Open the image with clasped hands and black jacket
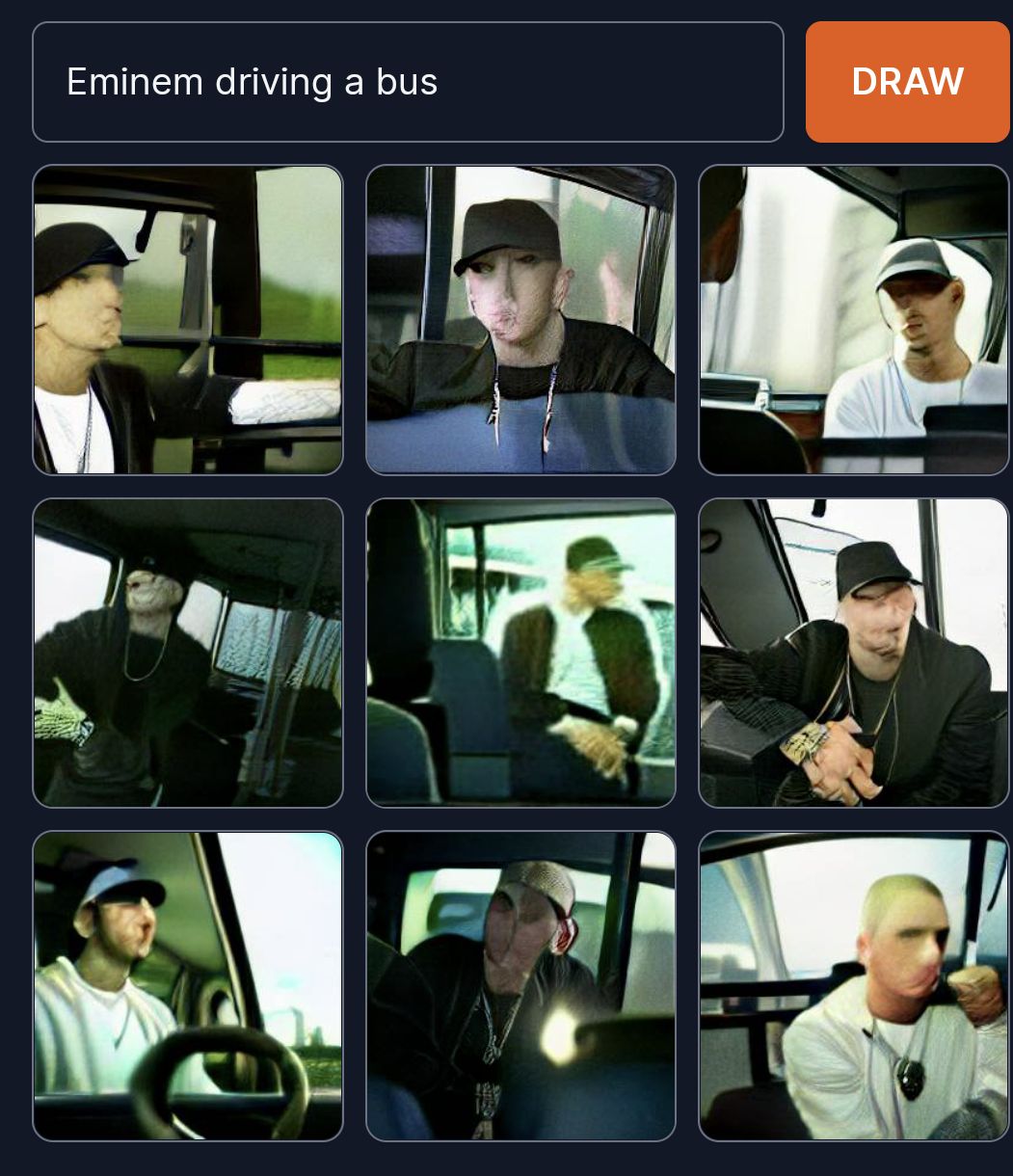 (x=853, y=653)
